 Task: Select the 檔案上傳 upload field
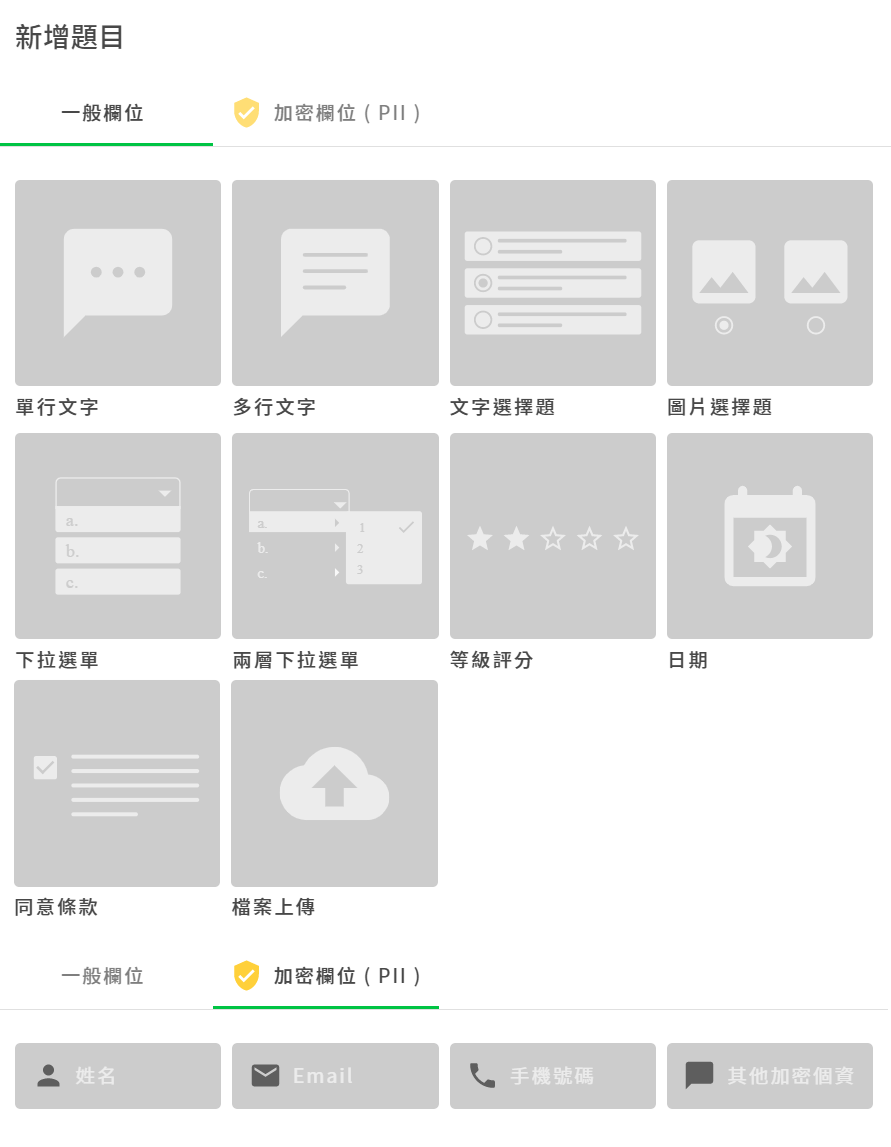(334, 783)
